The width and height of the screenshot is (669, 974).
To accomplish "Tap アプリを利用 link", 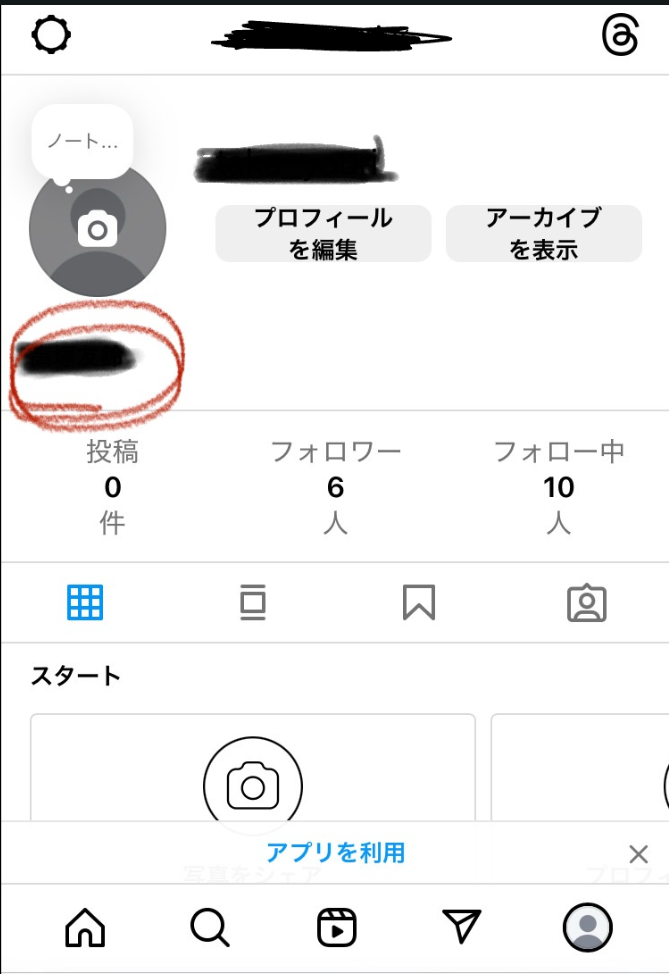I will pos(335,853).
